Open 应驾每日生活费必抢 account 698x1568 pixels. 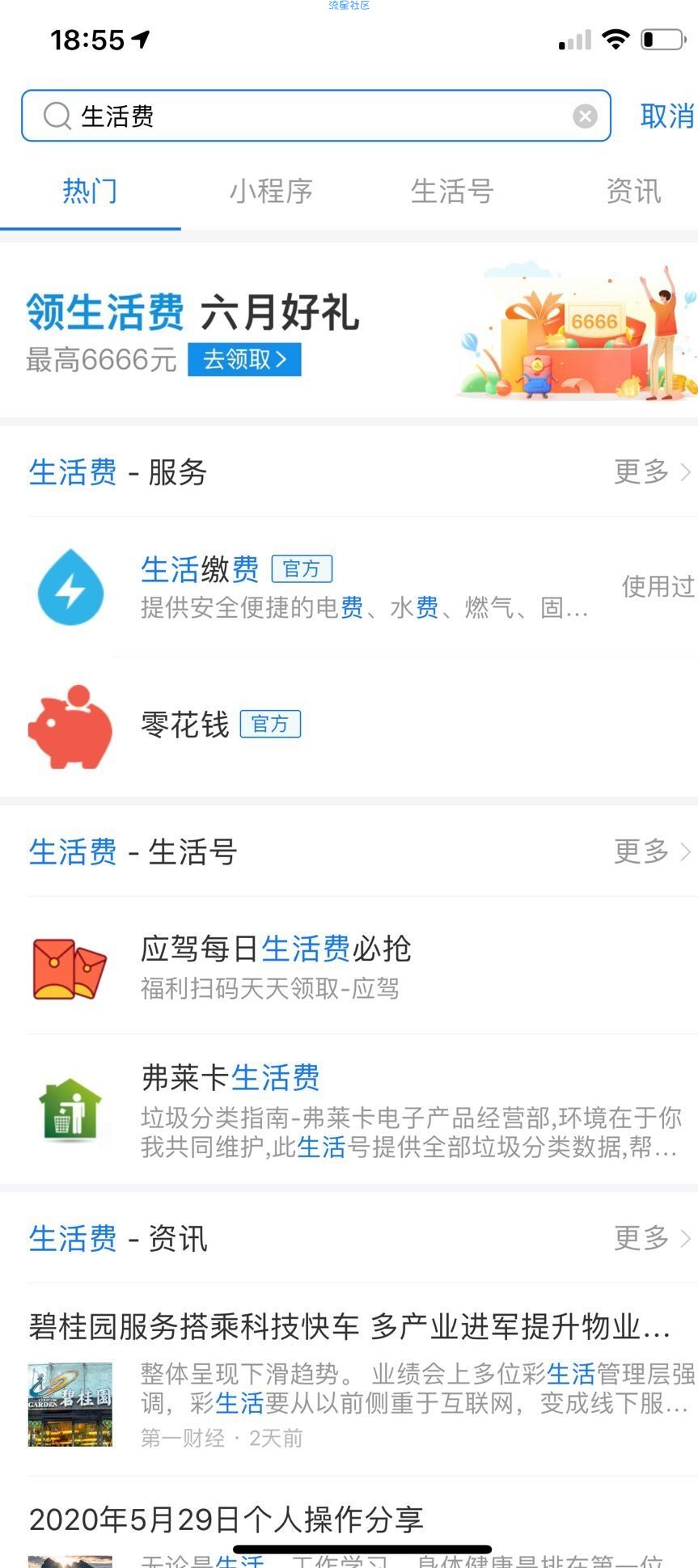click(364, 966)
